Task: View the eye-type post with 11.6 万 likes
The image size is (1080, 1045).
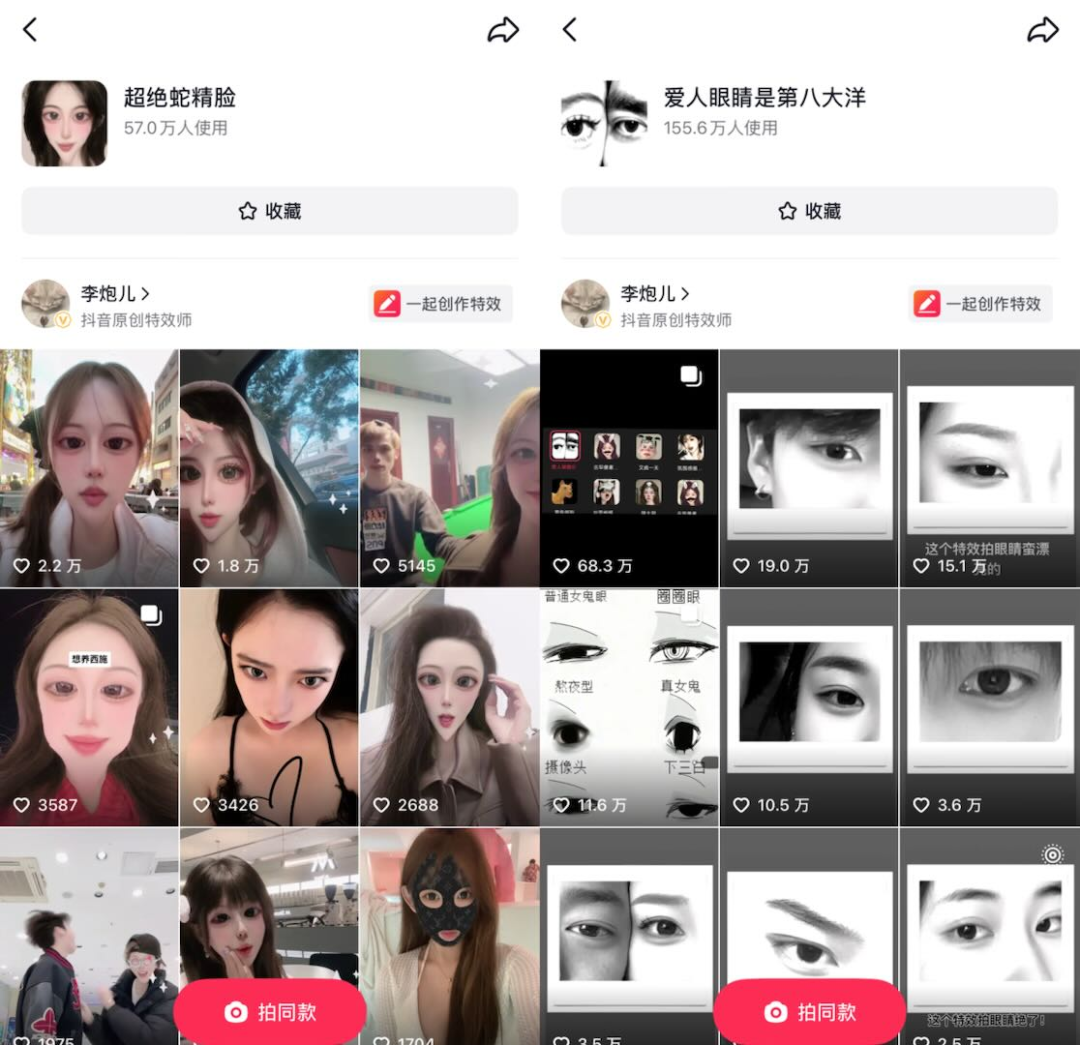Action: (629, 707)
